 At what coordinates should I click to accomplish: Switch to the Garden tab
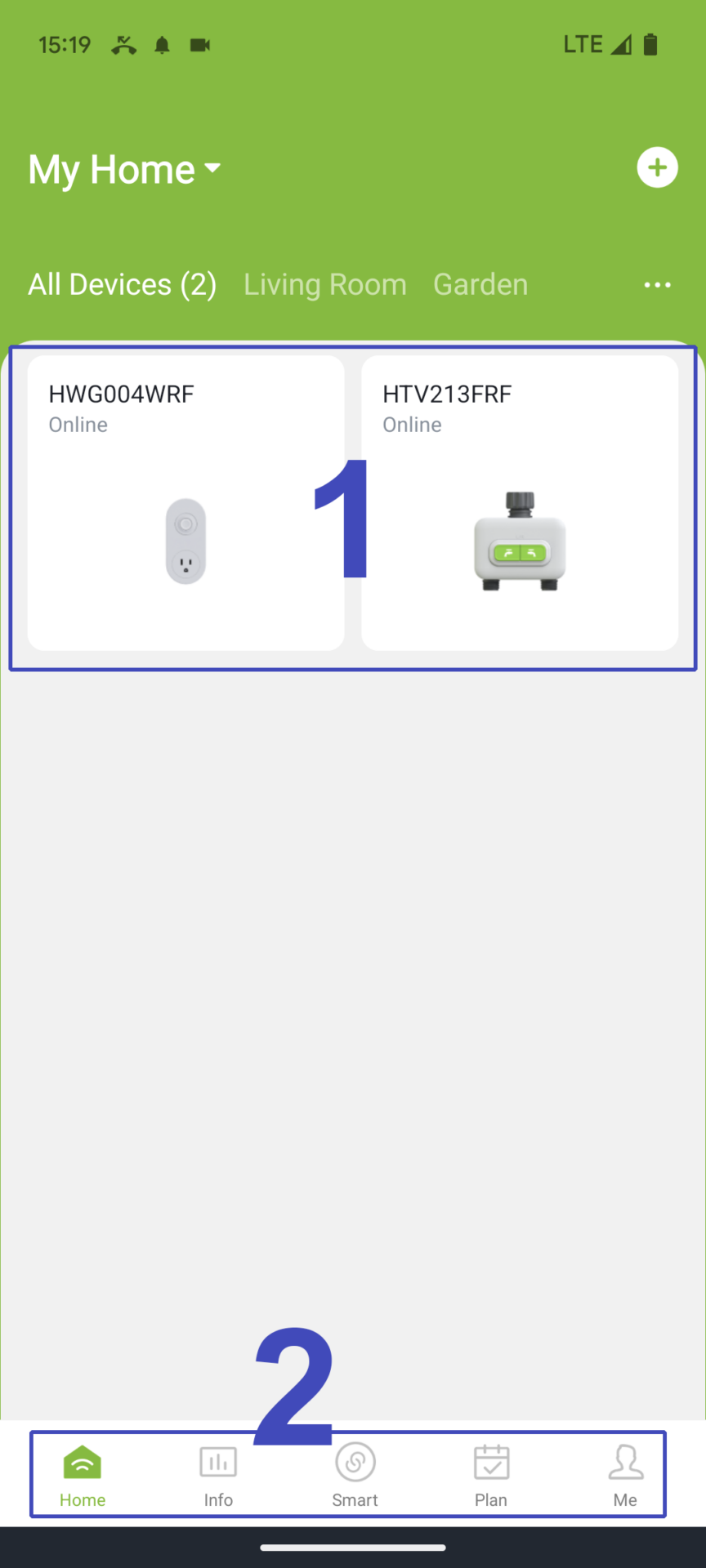coord(480,285)
